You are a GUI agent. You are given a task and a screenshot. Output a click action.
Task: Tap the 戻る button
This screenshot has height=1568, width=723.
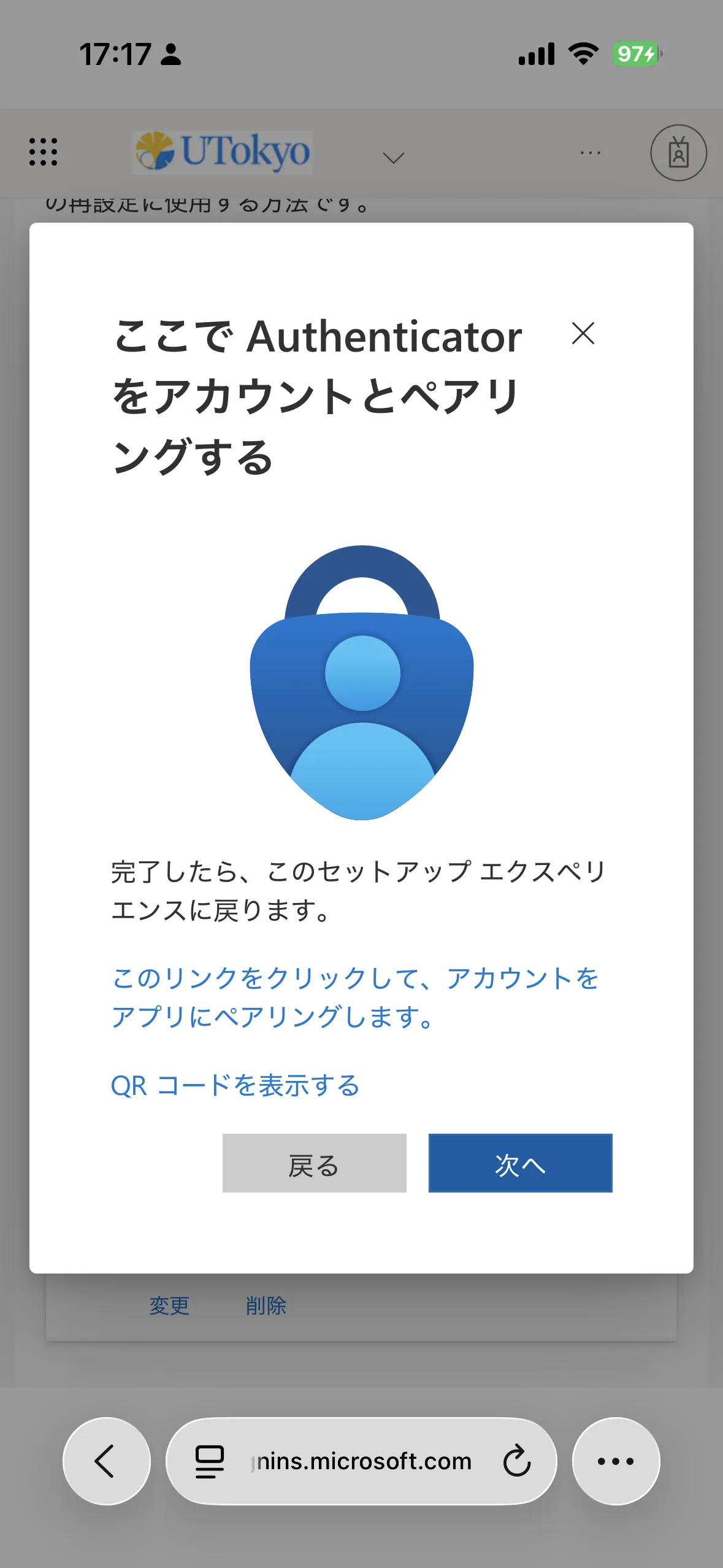click(x=314, y=1163)
